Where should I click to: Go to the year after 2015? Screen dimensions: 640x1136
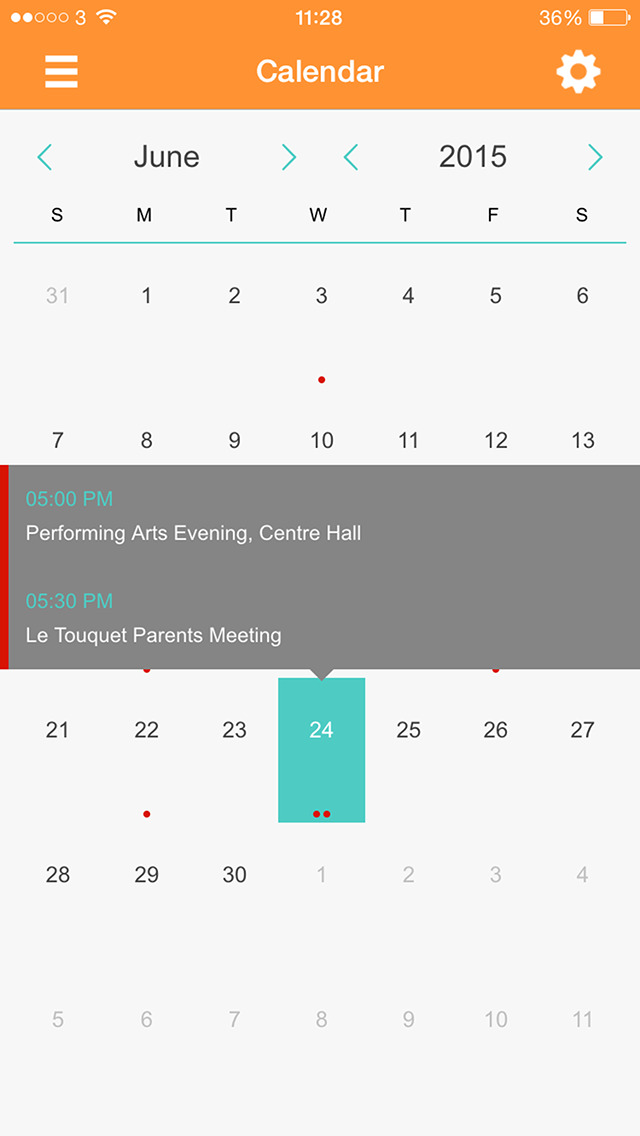point(595,156)
